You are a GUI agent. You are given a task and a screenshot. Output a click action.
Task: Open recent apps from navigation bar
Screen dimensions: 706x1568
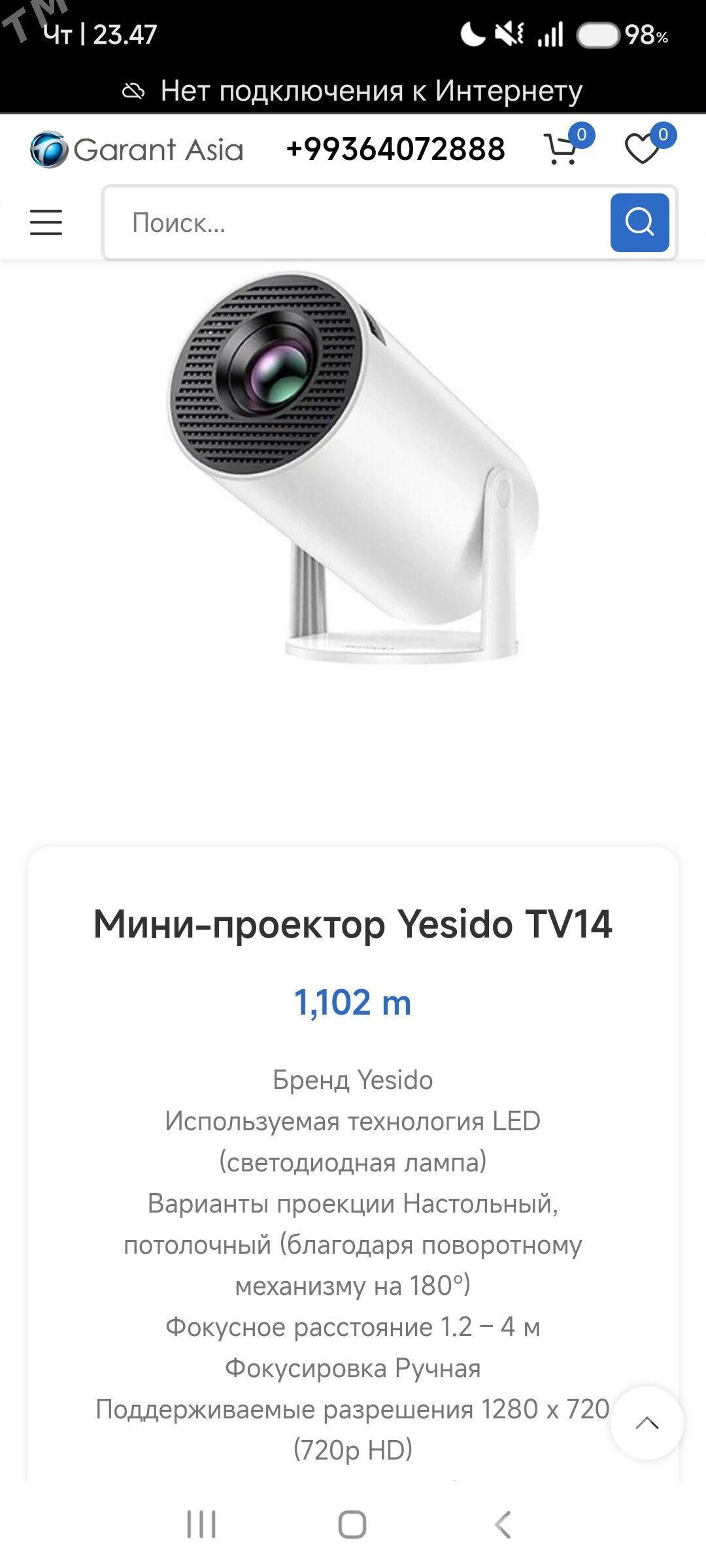(201, 1525)
